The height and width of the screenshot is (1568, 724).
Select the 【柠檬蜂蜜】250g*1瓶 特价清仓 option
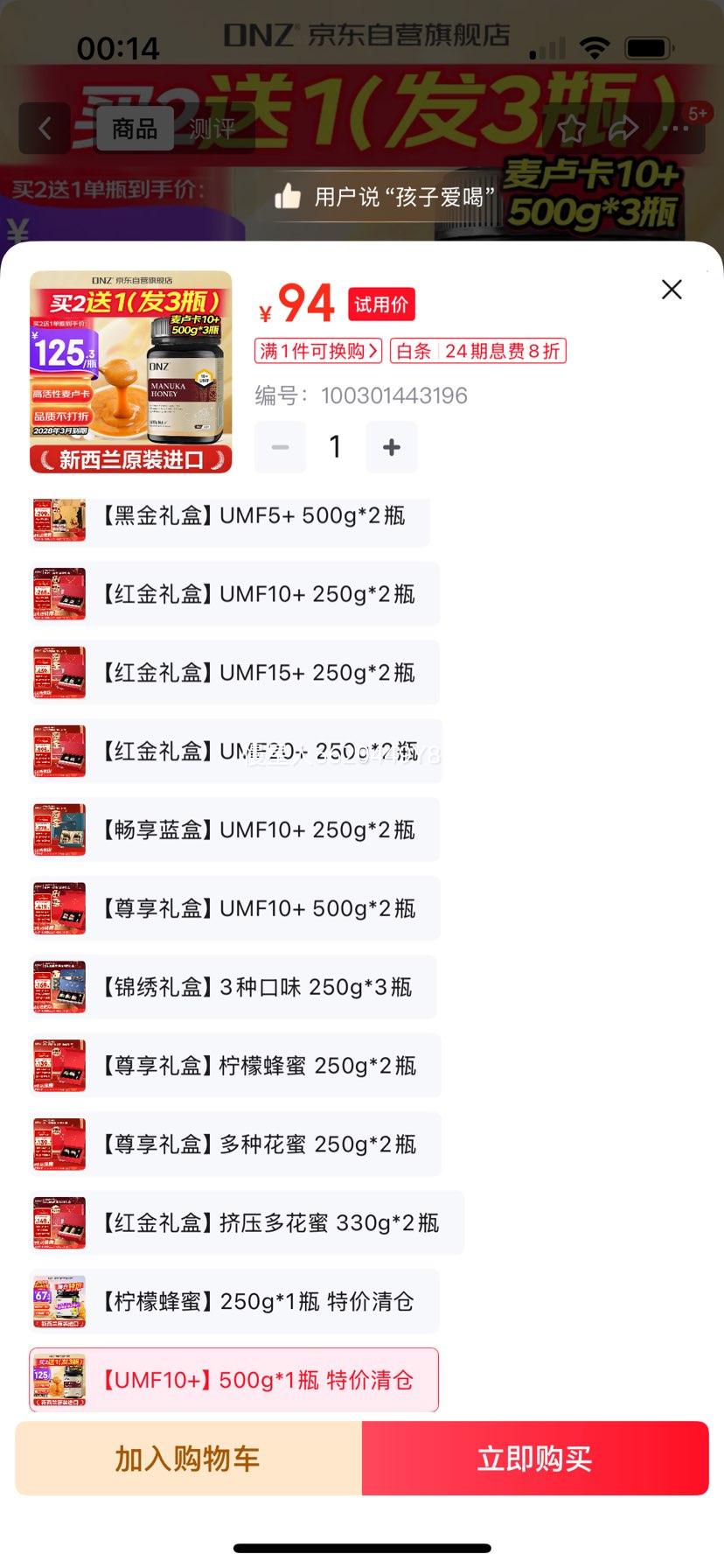coord(232,1301)
